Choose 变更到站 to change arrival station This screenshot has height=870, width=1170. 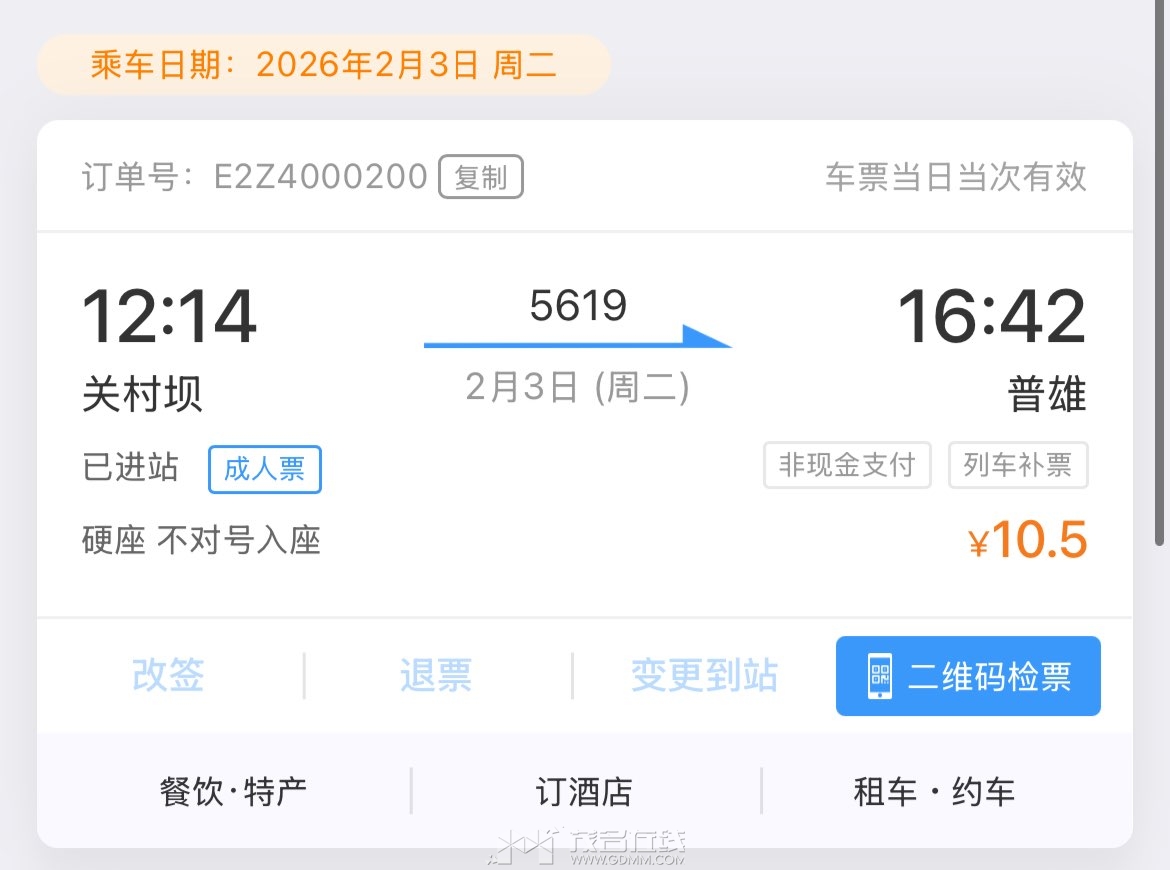704,676
